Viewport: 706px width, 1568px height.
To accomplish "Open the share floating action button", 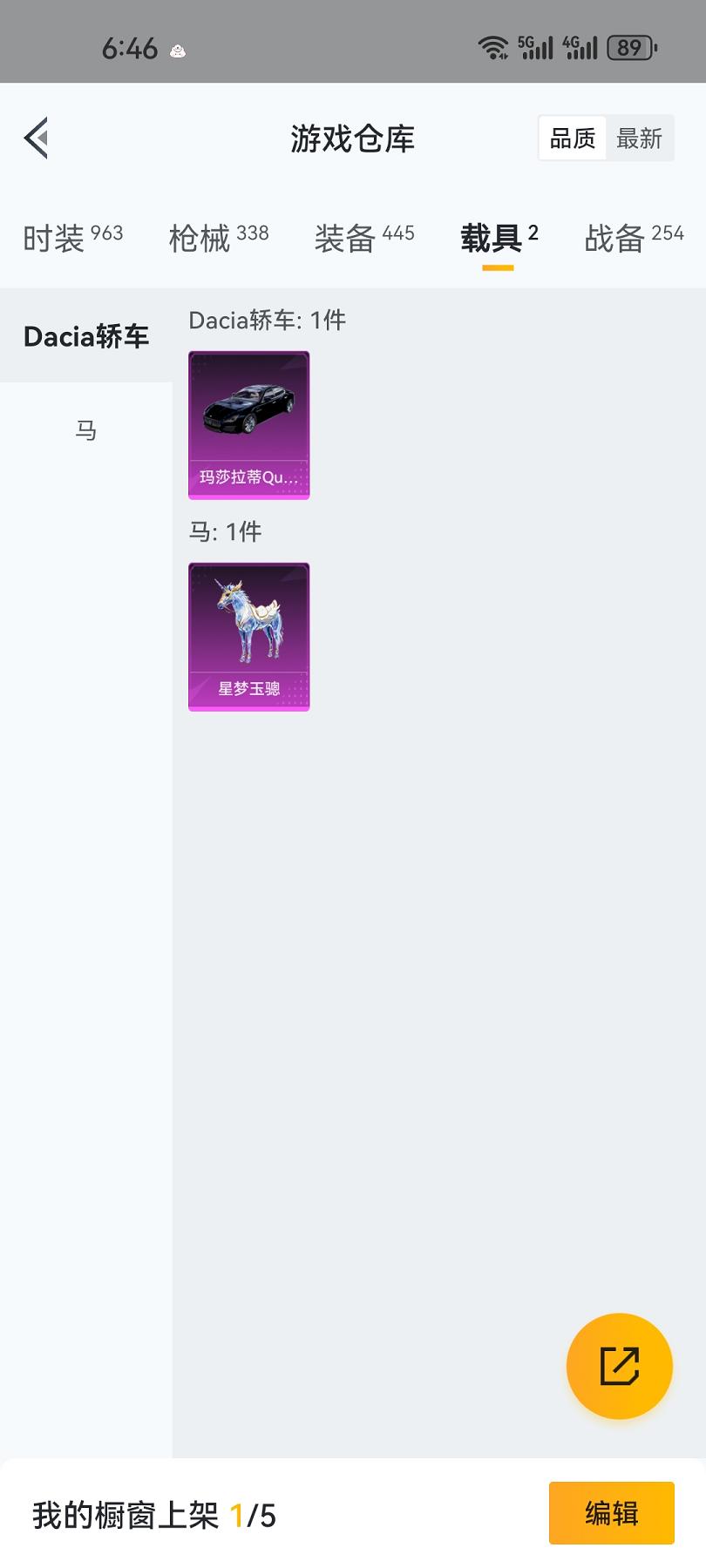I will pos(619,1366).
